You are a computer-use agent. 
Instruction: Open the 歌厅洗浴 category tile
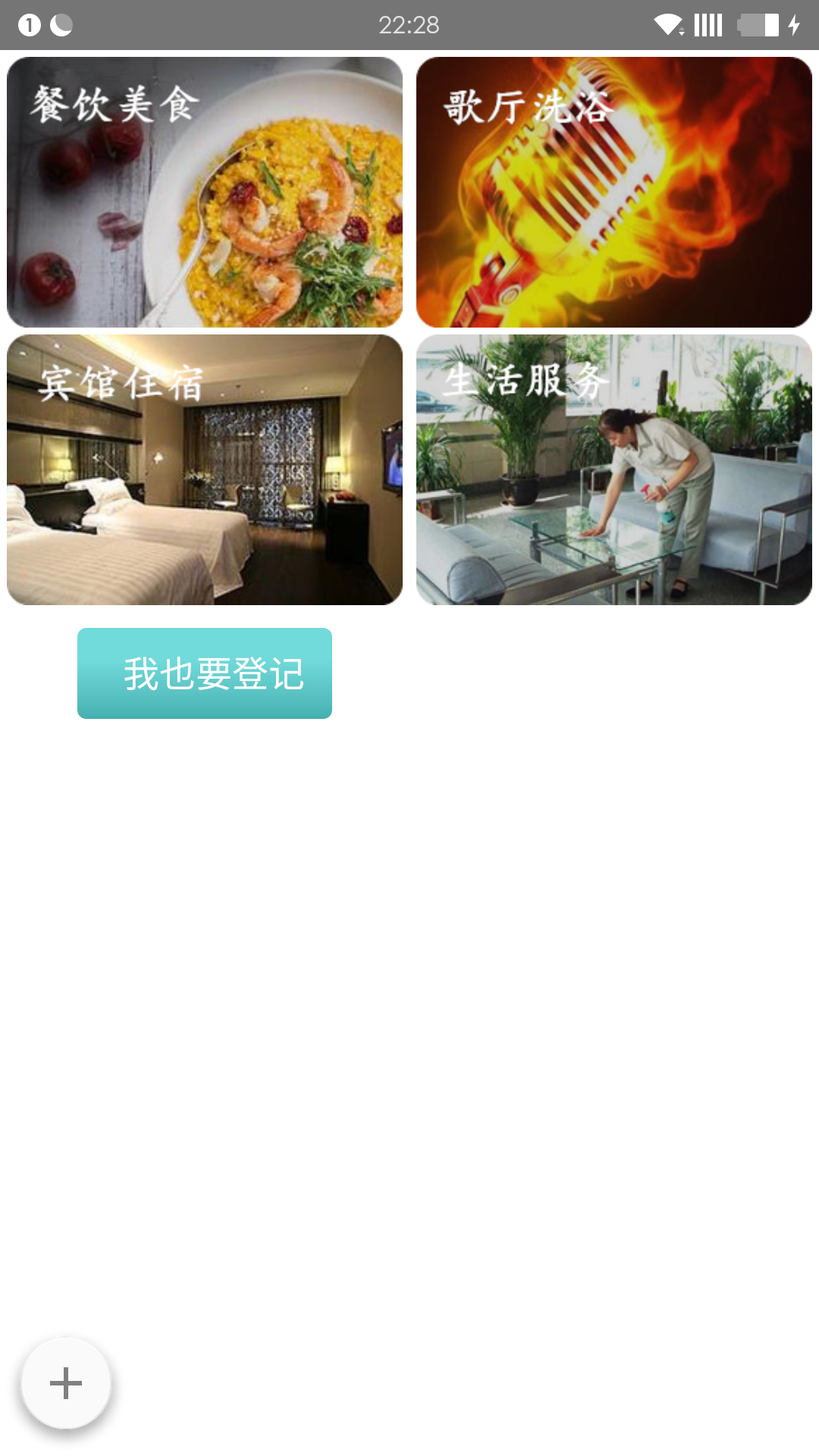614,192
